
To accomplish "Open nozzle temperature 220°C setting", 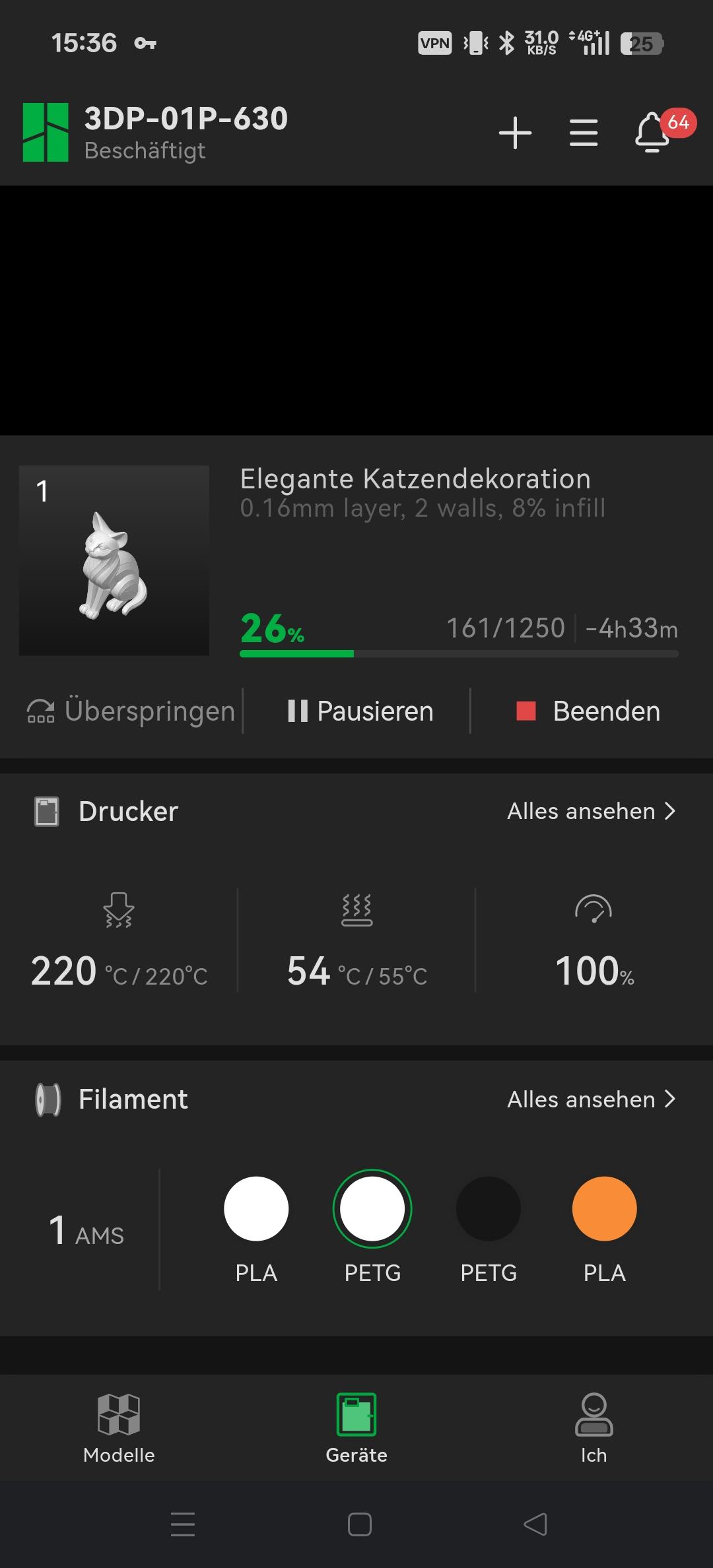I will (x=119, y=942).
